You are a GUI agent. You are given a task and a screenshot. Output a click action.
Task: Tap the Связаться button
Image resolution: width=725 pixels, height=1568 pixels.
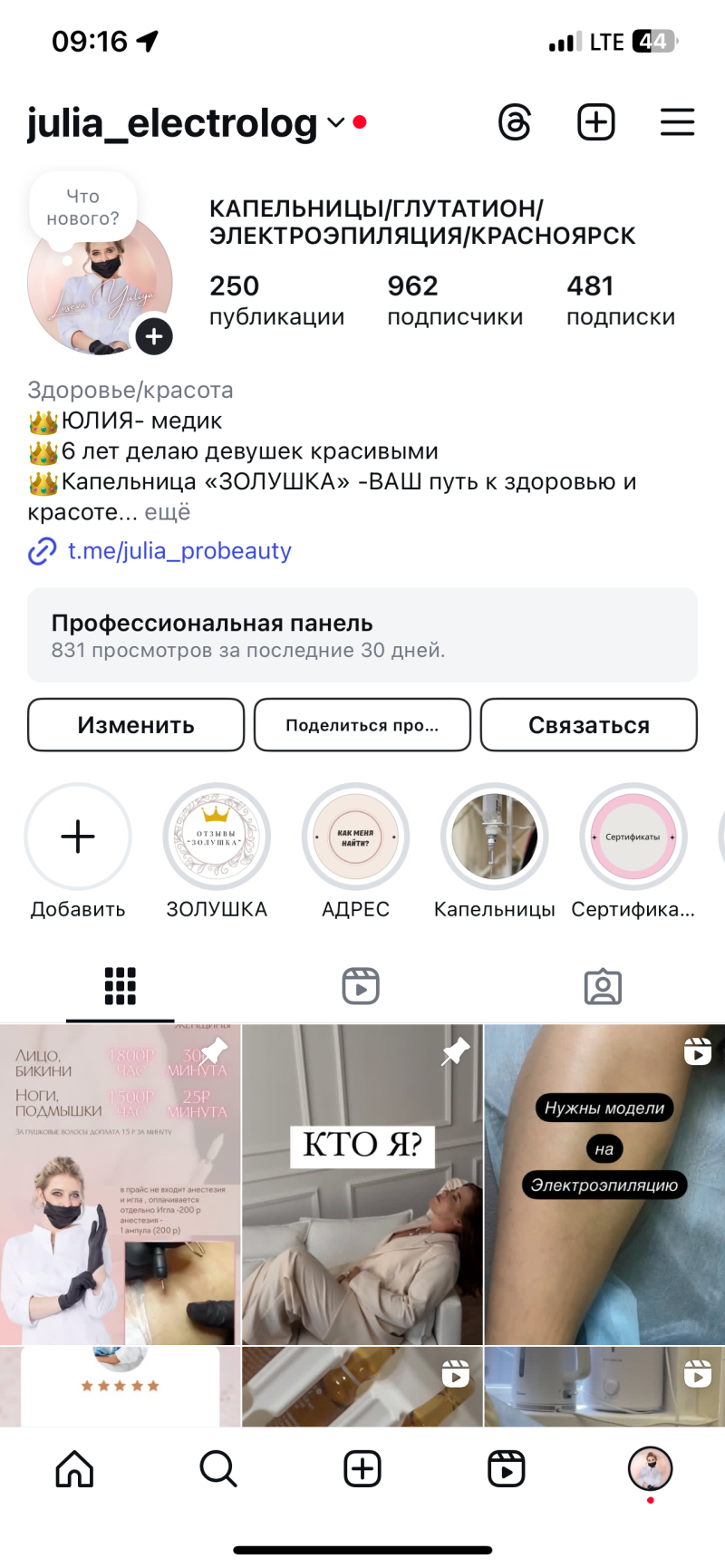coord(589,725)
